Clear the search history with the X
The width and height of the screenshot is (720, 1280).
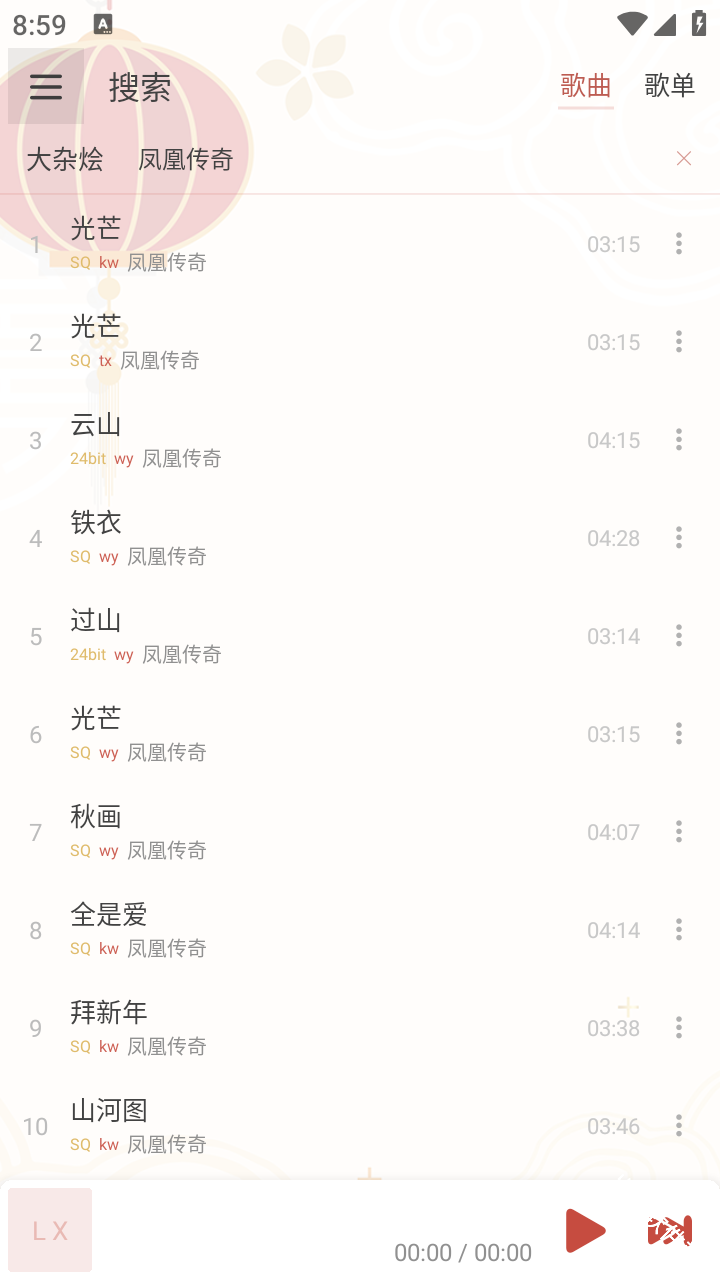(683, 158)
